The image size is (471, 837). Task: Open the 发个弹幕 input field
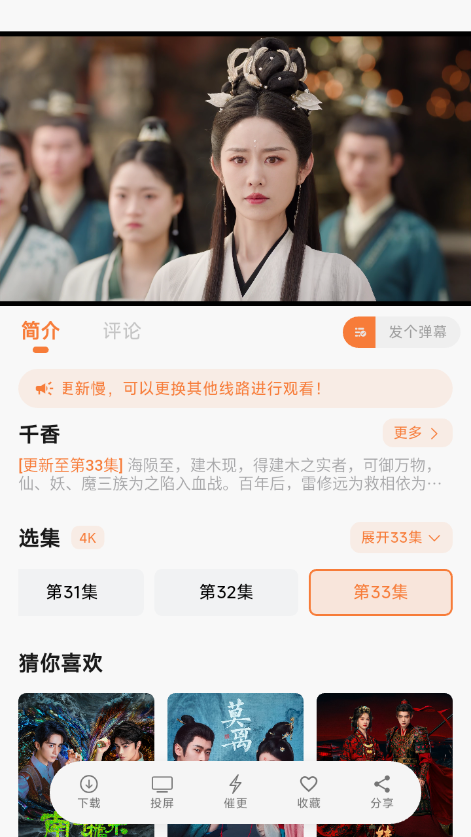point(418,332)
